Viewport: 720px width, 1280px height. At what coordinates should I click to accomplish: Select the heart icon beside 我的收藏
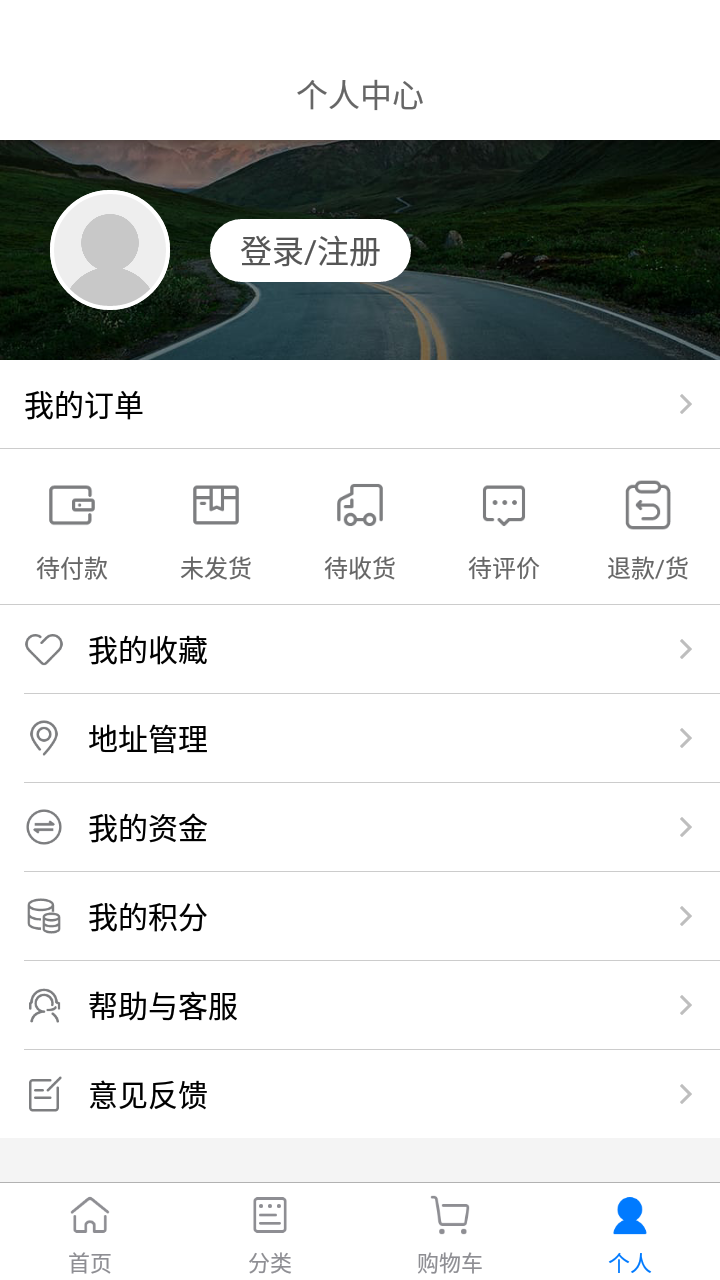(45, 650)
